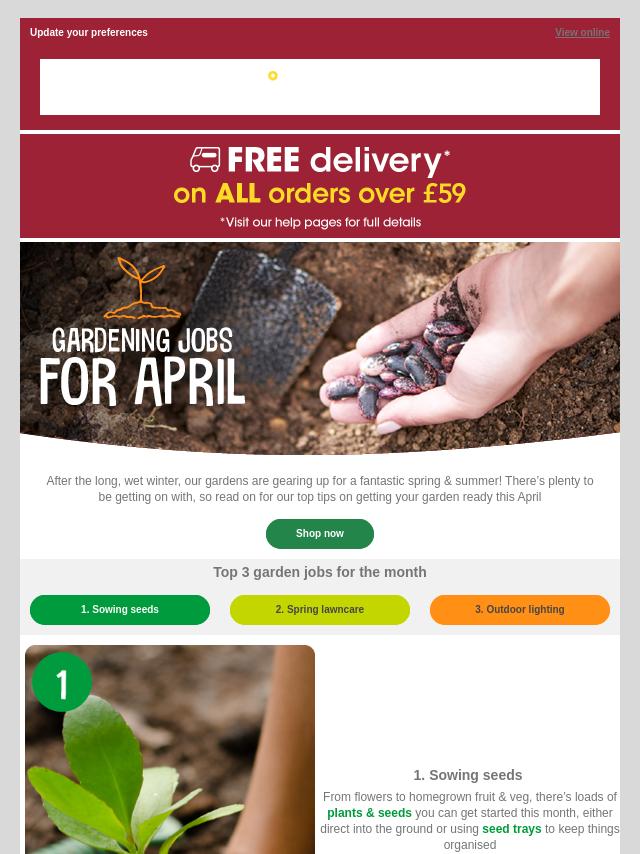Viewport: 640px width, 854px height.
Task: Open the FREE delivery banner
Action: pos(320,187)
